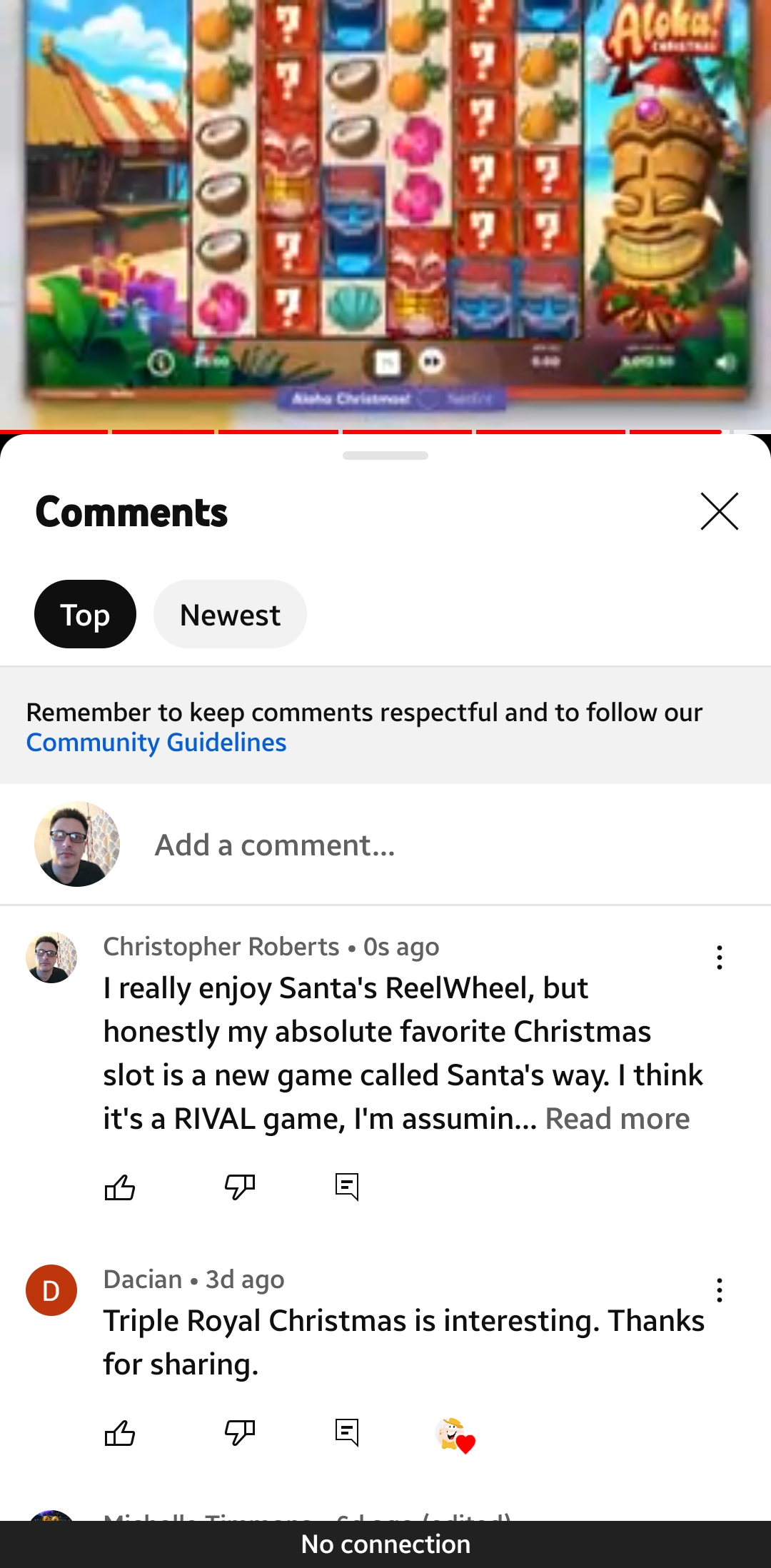Close the Comments panel
This screenshot has height=1568, width=771.
[x=719, y=511]
